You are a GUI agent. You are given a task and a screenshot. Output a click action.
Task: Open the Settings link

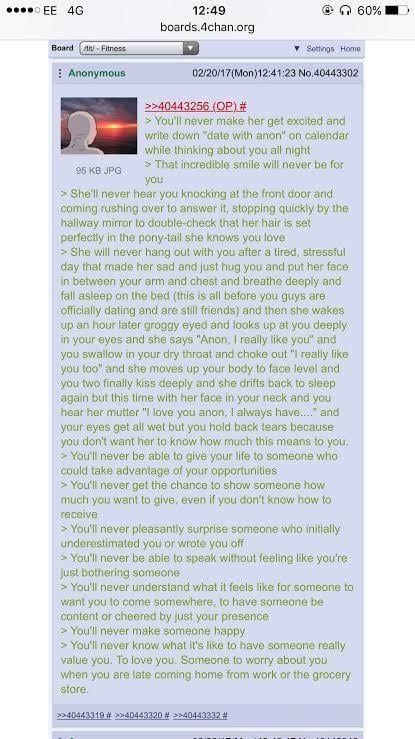[x=320, y=49]
